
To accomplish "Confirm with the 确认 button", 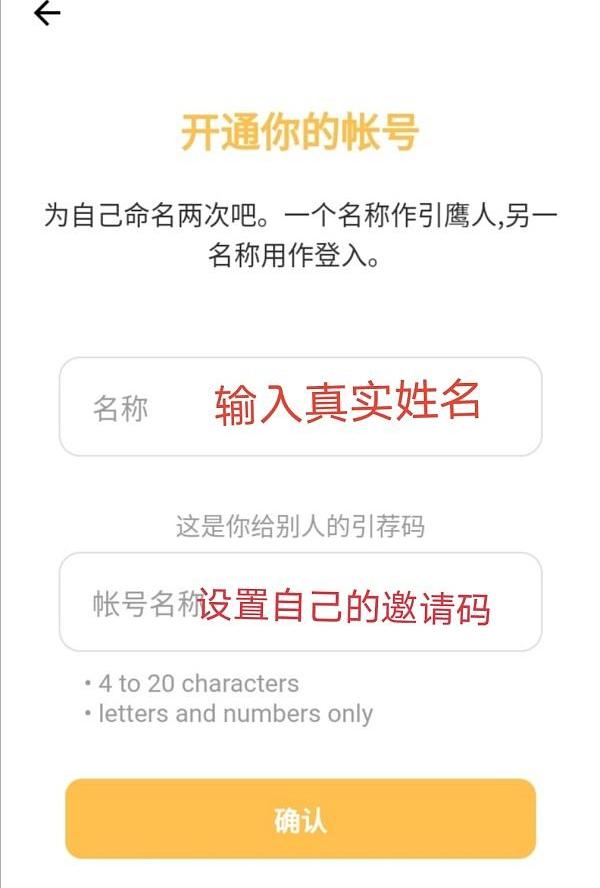I will (x=300, y=820).
